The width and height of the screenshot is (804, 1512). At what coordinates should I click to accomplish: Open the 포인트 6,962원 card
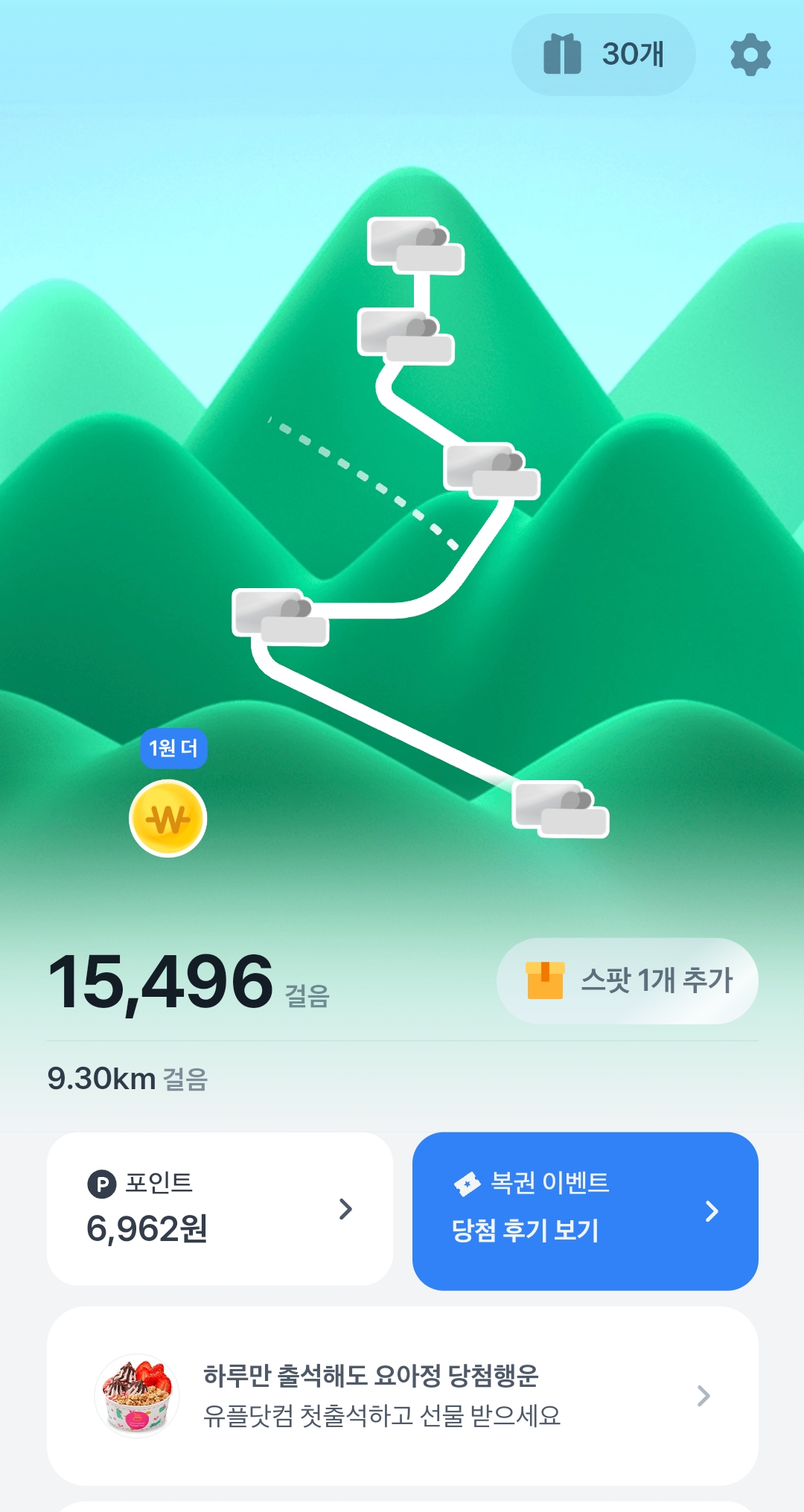coord(220,1209)
